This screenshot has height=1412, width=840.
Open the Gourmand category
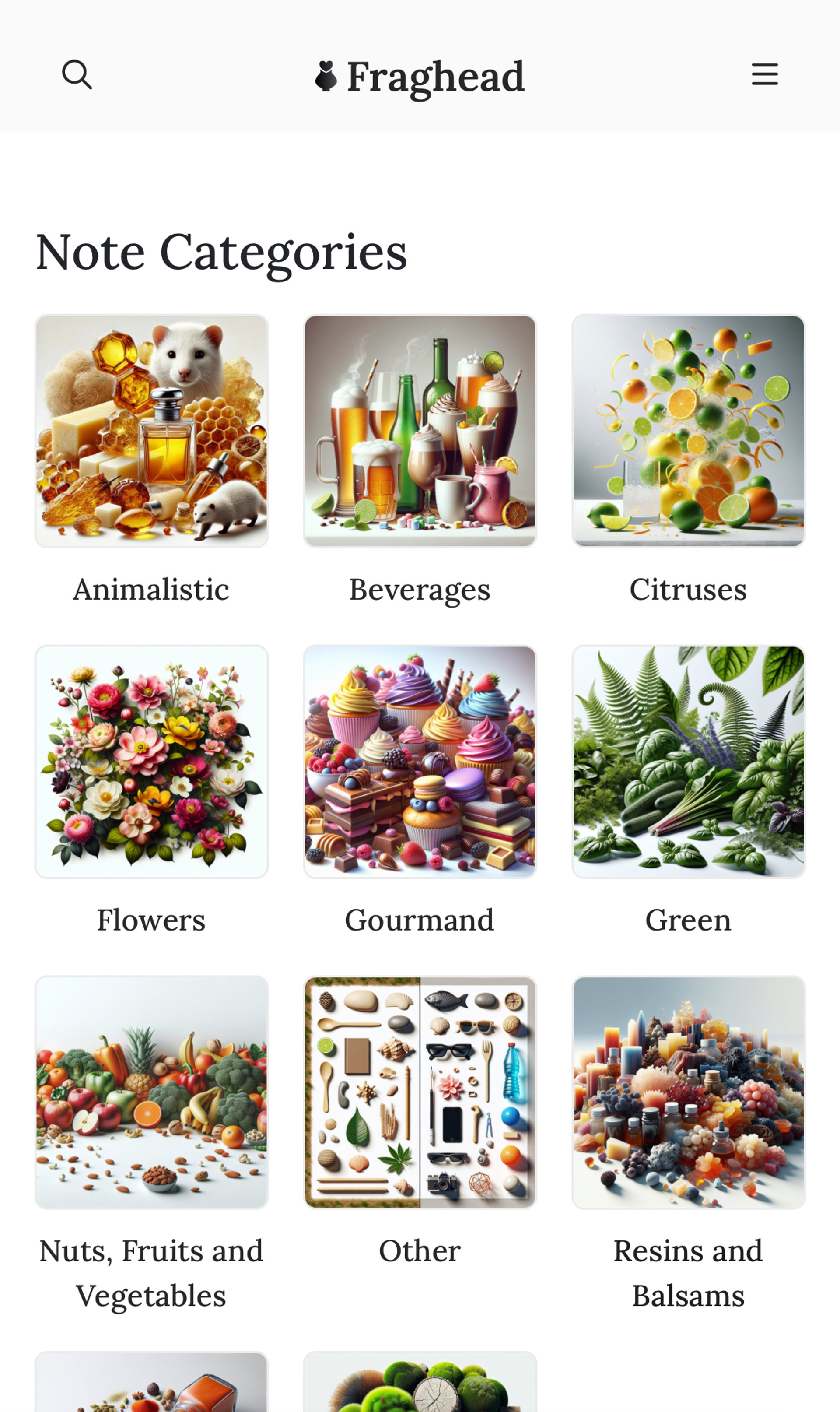(420, 762)
